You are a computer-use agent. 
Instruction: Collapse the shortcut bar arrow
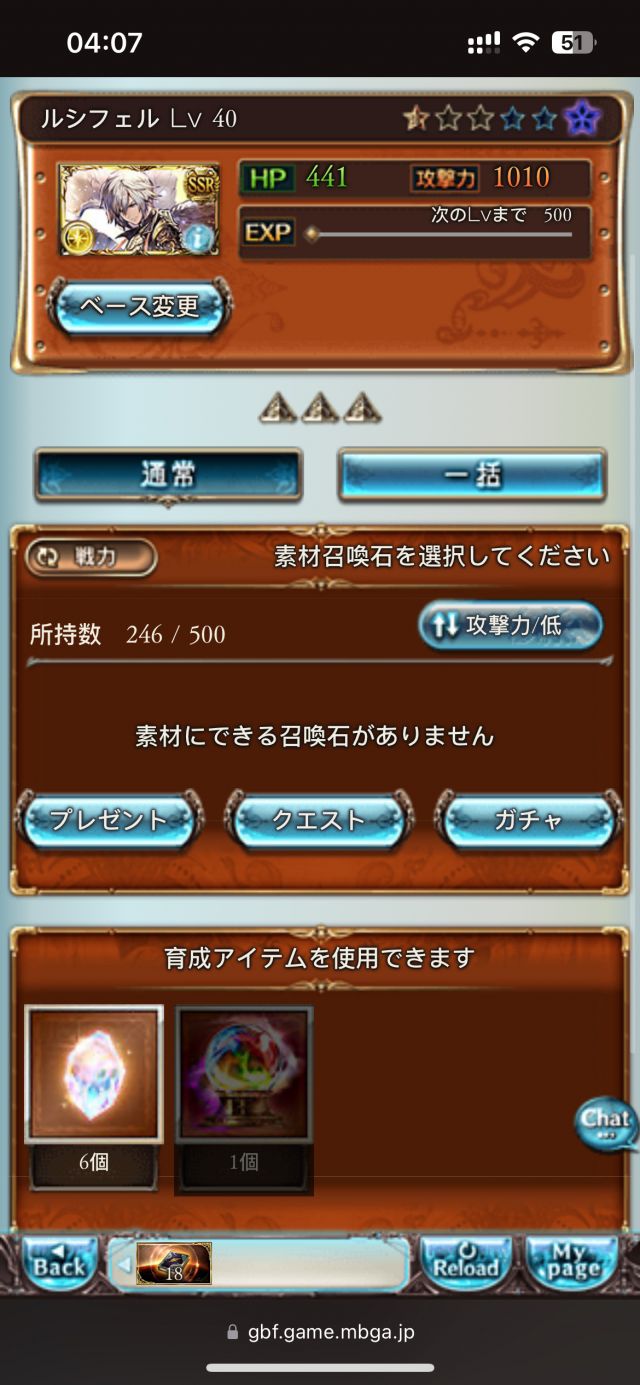[124, 1264]
